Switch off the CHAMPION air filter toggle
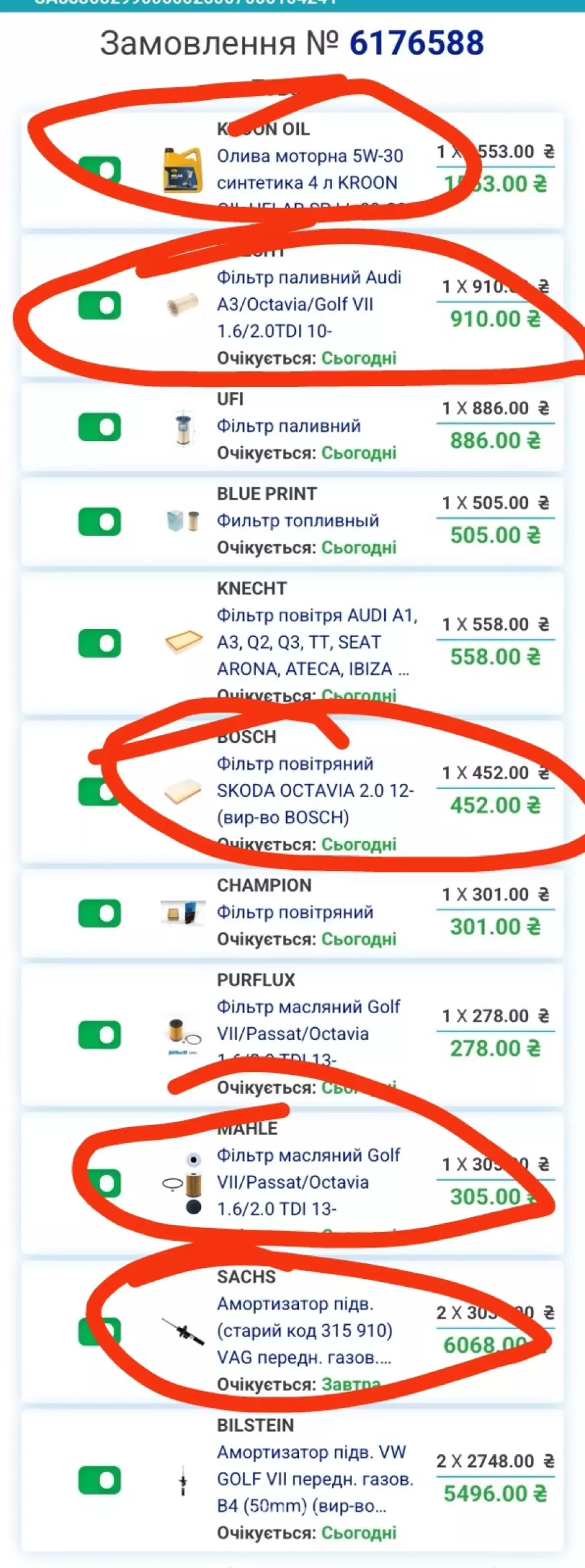The image size is (585, 1568). point(99,913)
